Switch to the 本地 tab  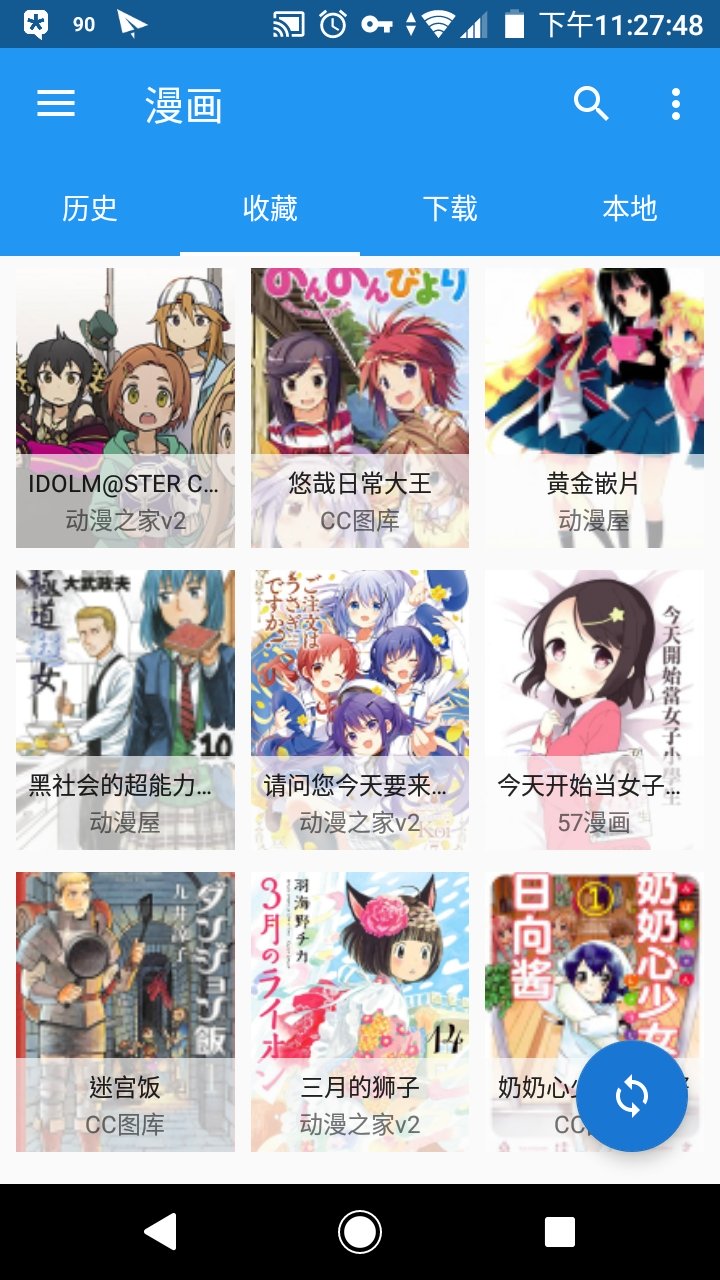(x=630, y=208)
